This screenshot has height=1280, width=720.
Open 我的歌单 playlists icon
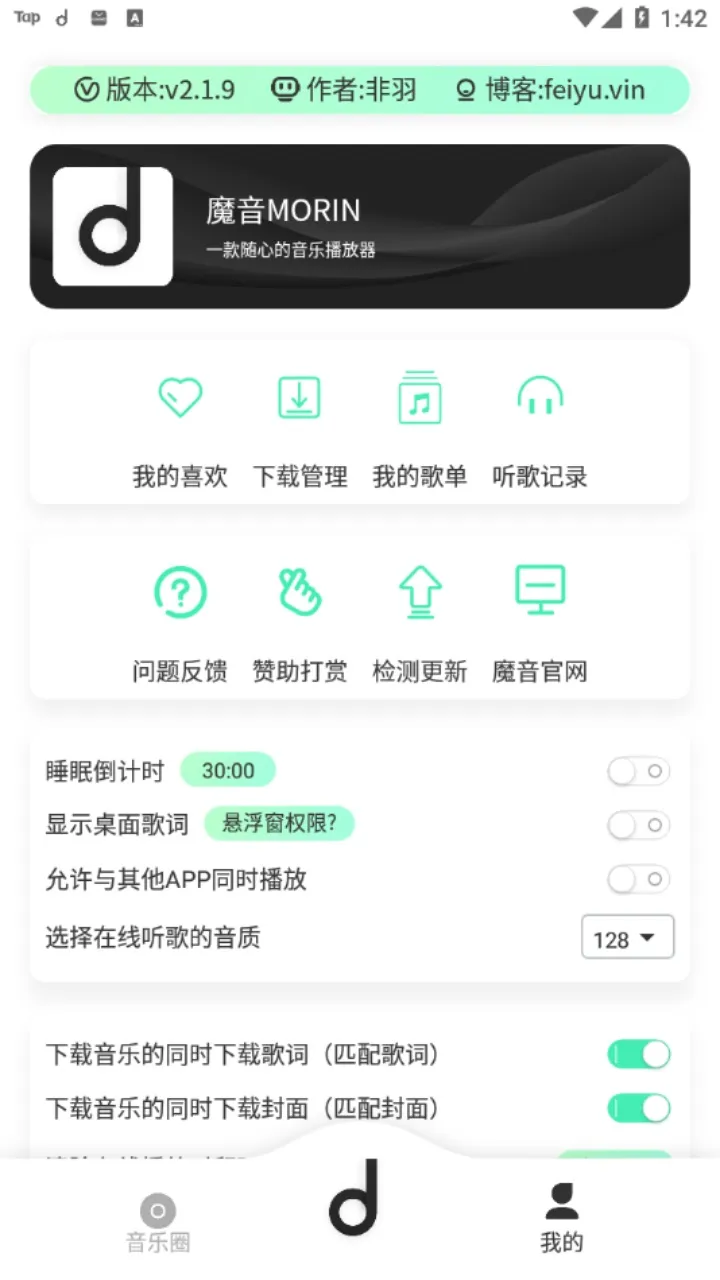coord(419,398)
